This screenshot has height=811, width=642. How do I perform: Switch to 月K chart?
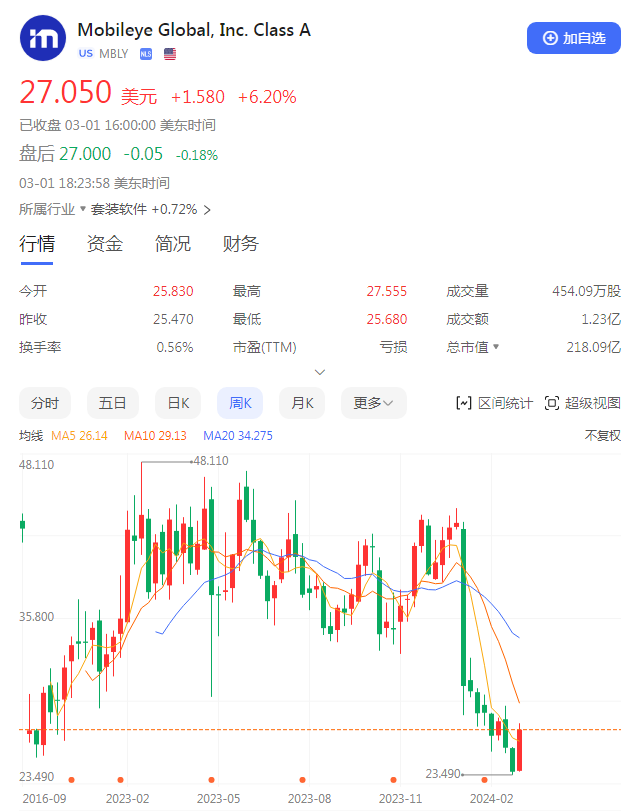click(x=302, y=403)
